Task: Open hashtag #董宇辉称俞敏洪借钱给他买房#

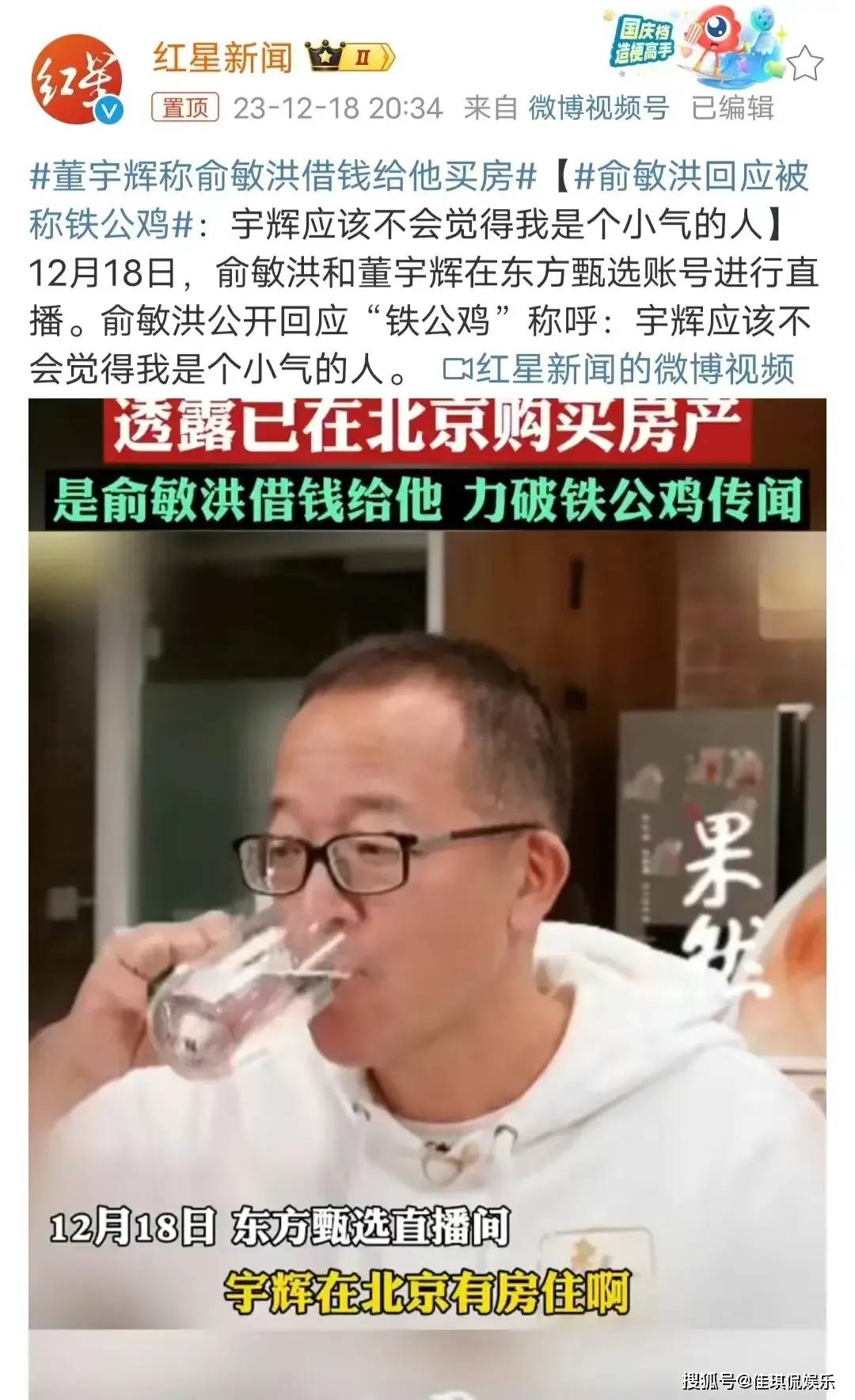Action: pos(283,176)
